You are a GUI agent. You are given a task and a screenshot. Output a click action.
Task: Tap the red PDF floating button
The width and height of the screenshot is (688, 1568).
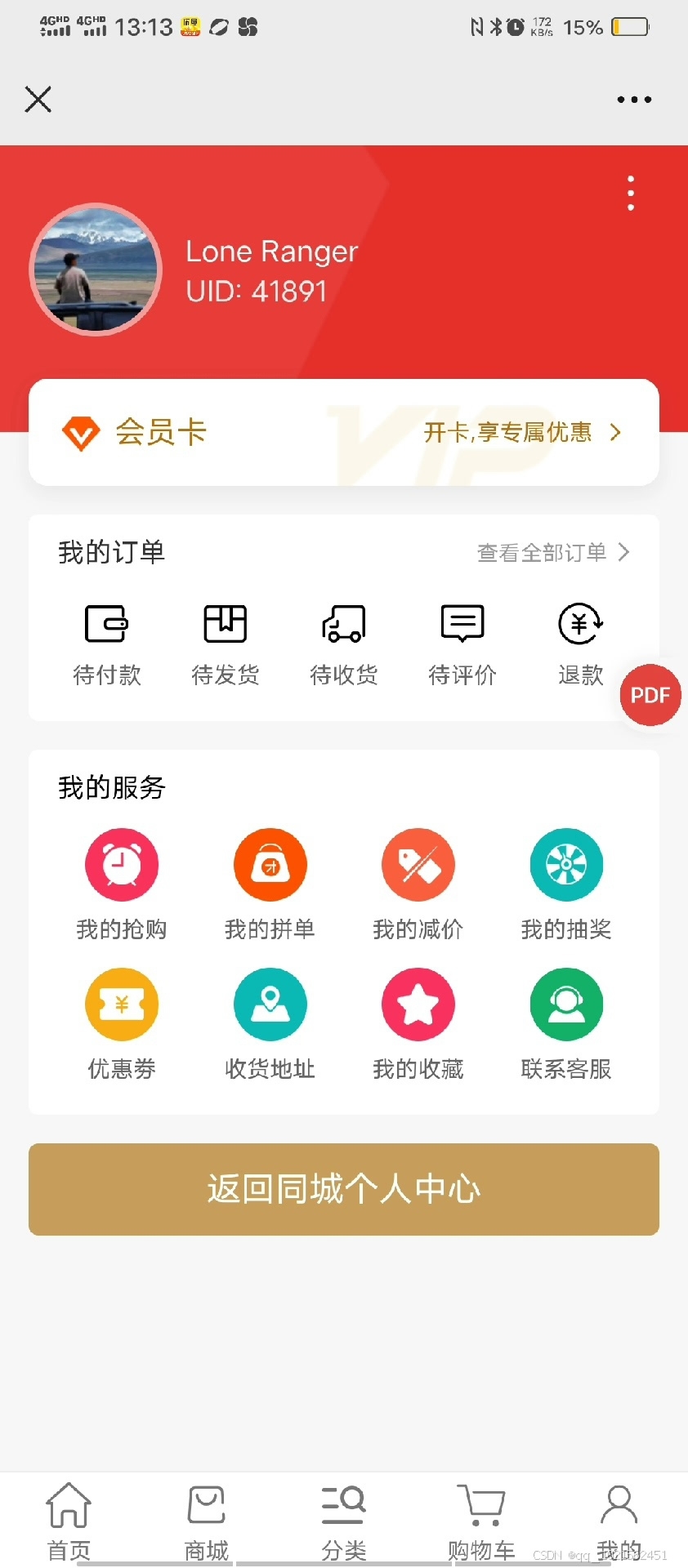click(x=650, y=695)
